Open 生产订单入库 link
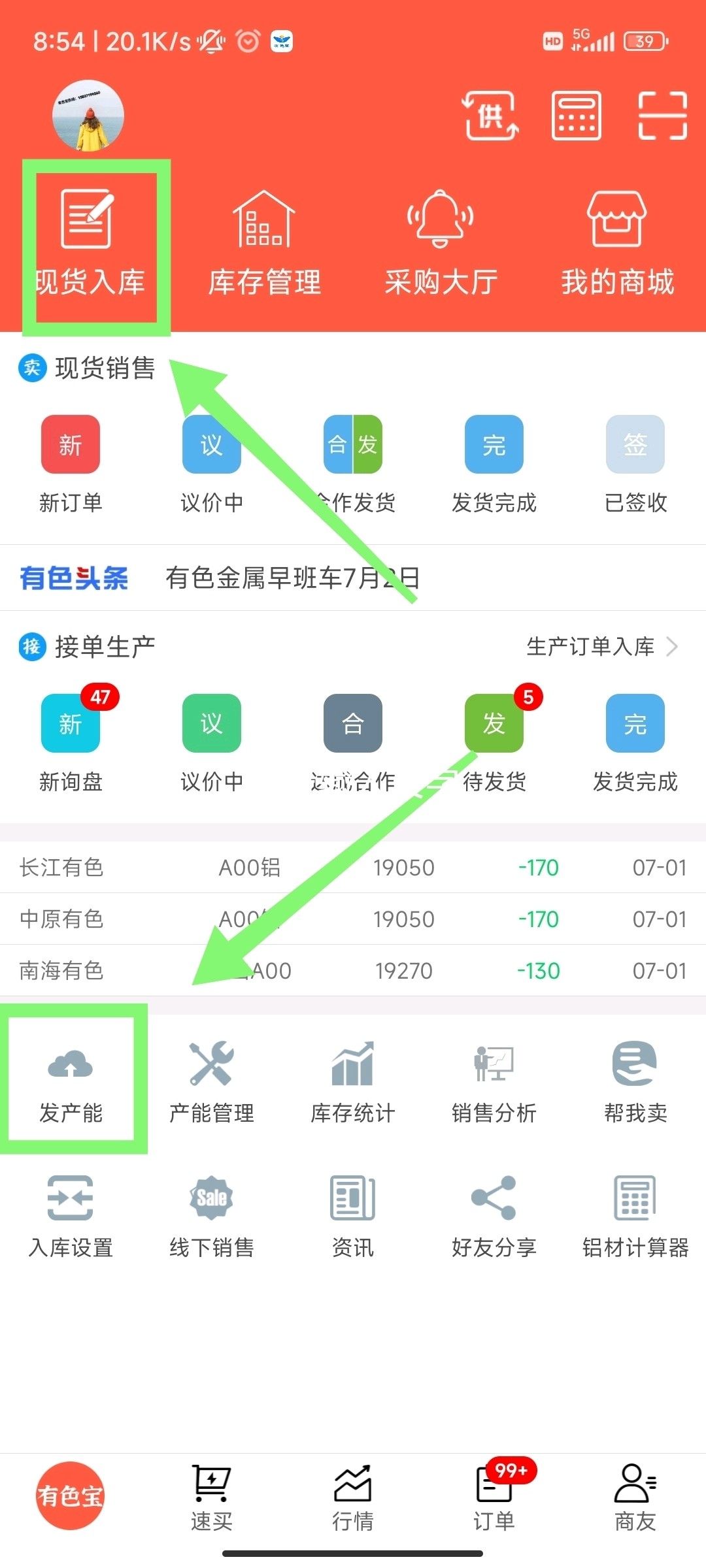This screenshot has height=1568, width=706. [x=601, y=647]
